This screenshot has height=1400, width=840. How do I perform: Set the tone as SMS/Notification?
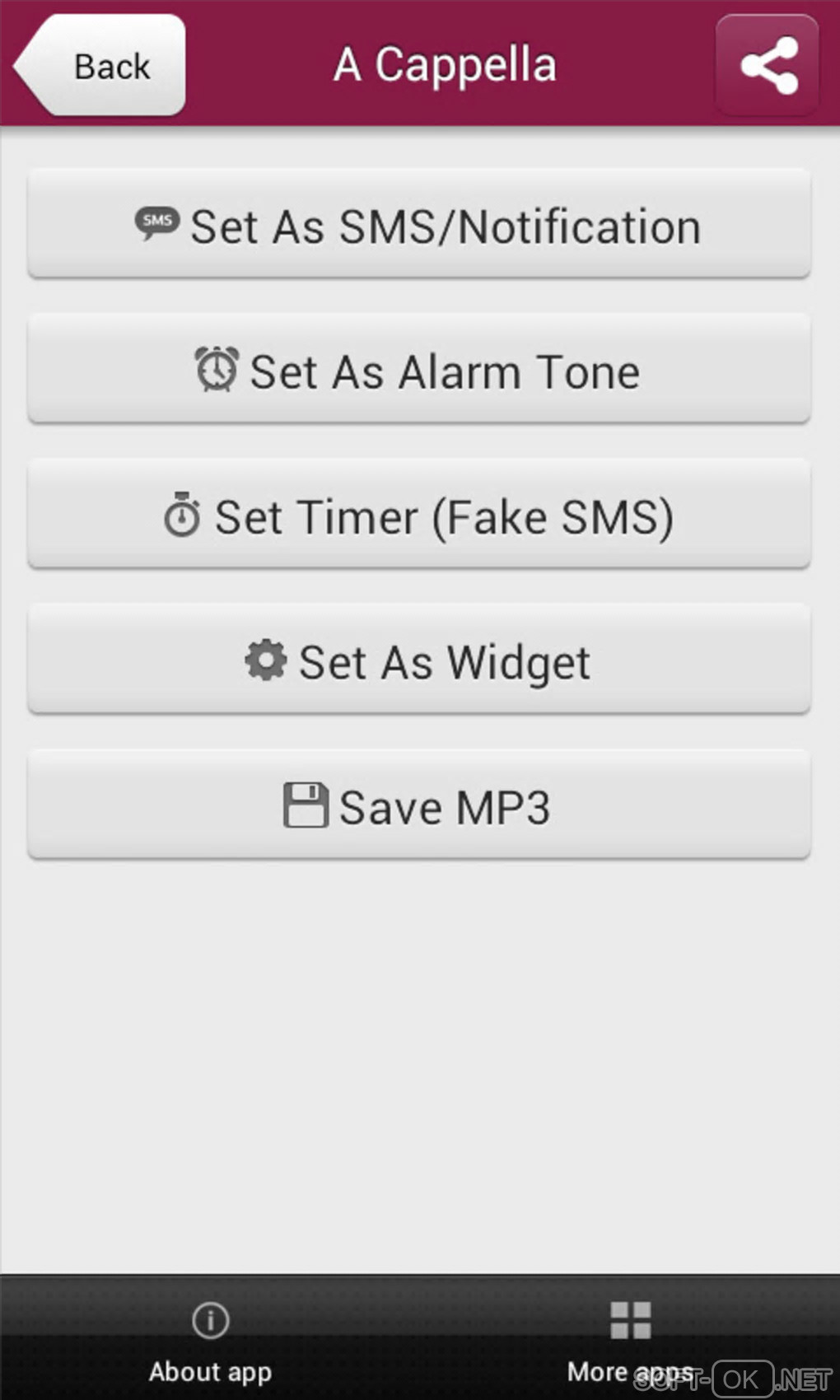(x=419, y=225)
